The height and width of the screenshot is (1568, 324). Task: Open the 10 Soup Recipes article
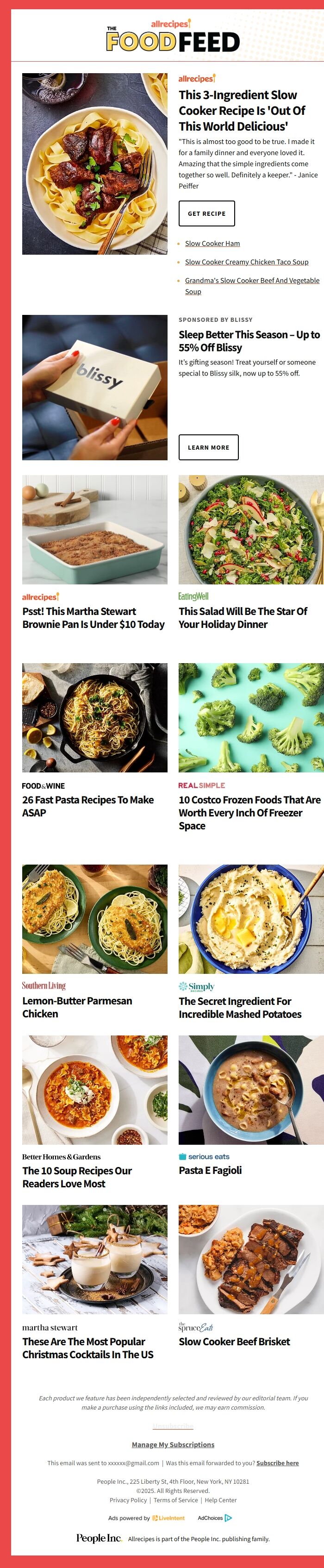click(x=76, y=1177)
